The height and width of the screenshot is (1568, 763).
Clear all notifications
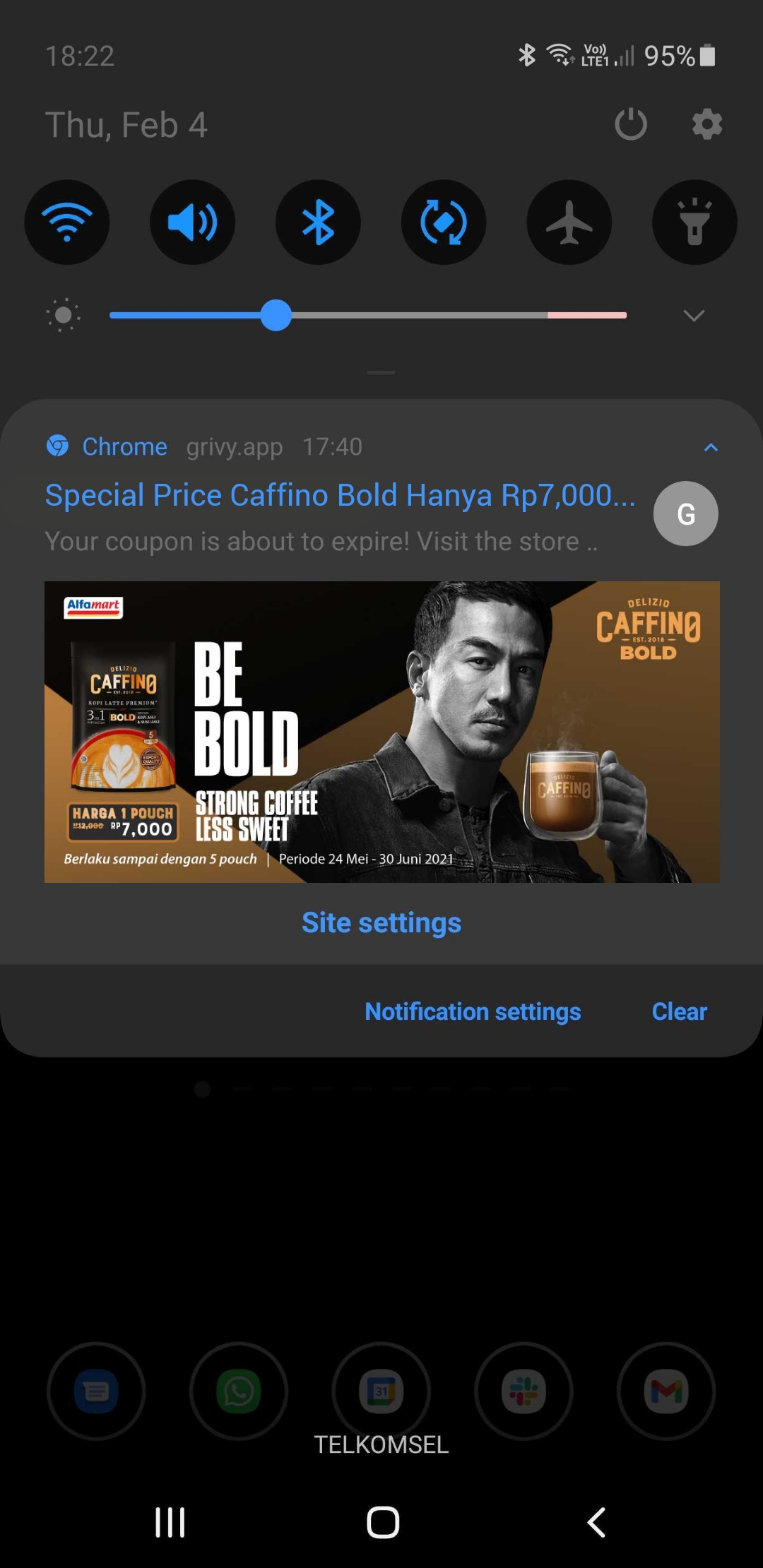click(679, 1011)
